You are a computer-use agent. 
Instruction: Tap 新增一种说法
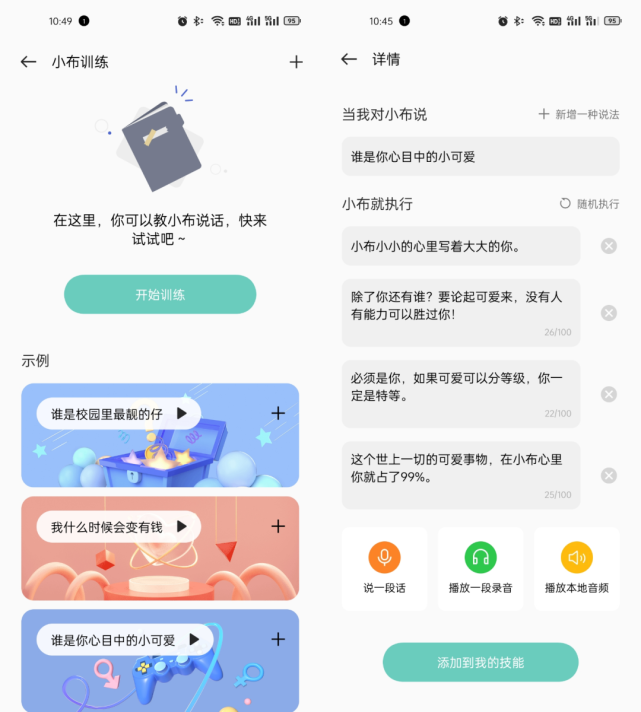tap(579, 114)
